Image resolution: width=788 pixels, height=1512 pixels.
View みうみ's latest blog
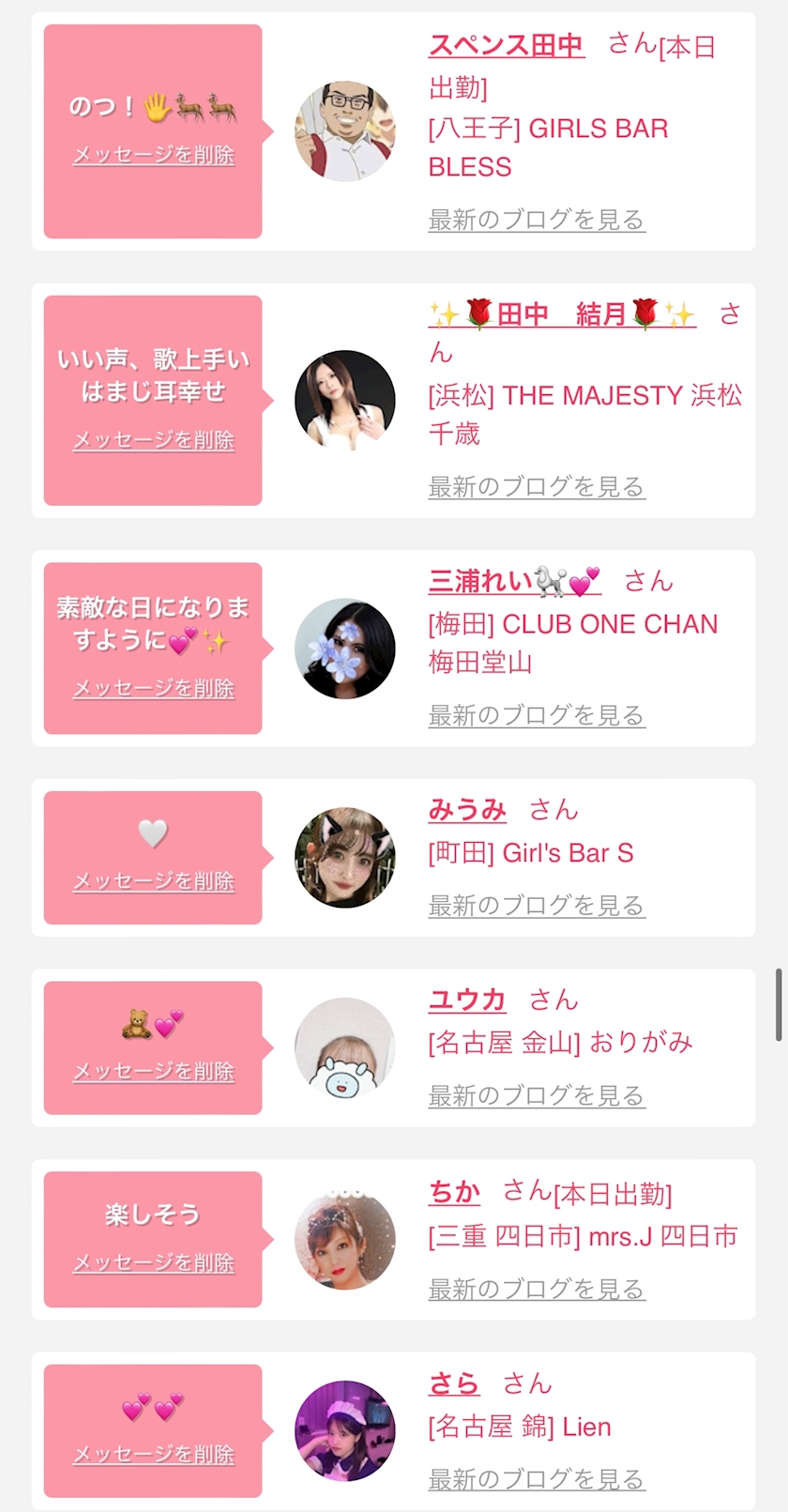(x=537, y=906)
